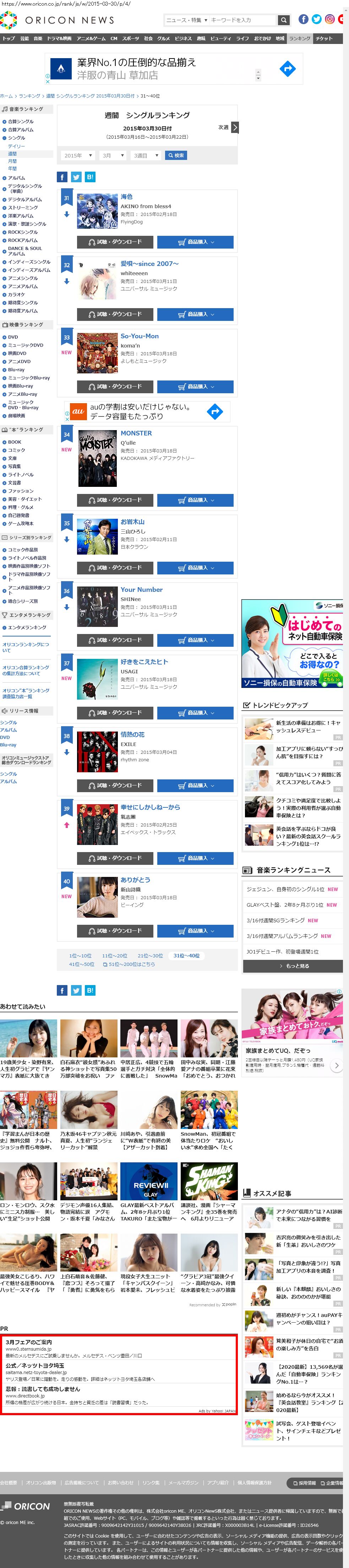The height and width of the screenshot is (1568, 349).
Task: Tap 商品購入 button for So-You-Mon
Action: point(195,387)
